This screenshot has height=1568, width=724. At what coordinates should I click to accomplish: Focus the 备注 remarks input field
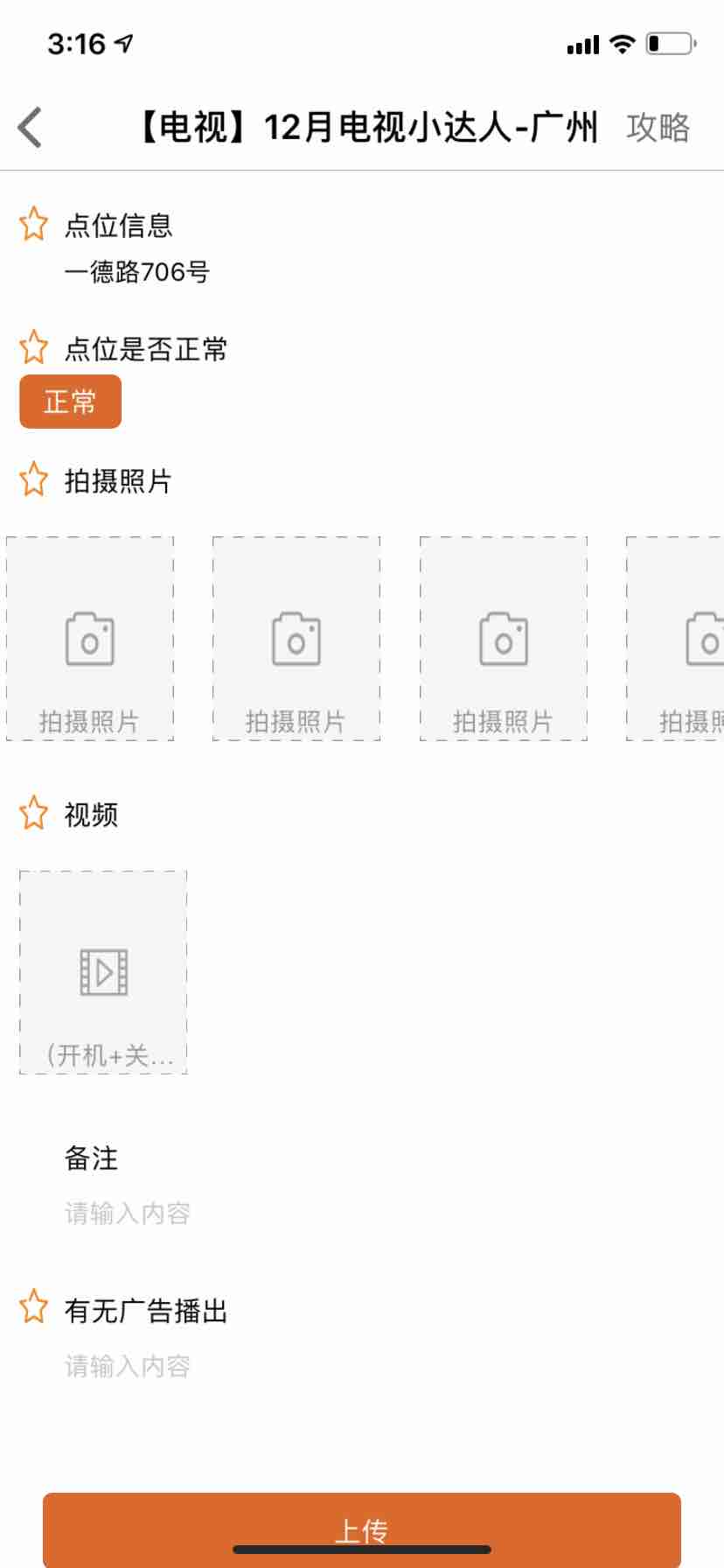262,1214
